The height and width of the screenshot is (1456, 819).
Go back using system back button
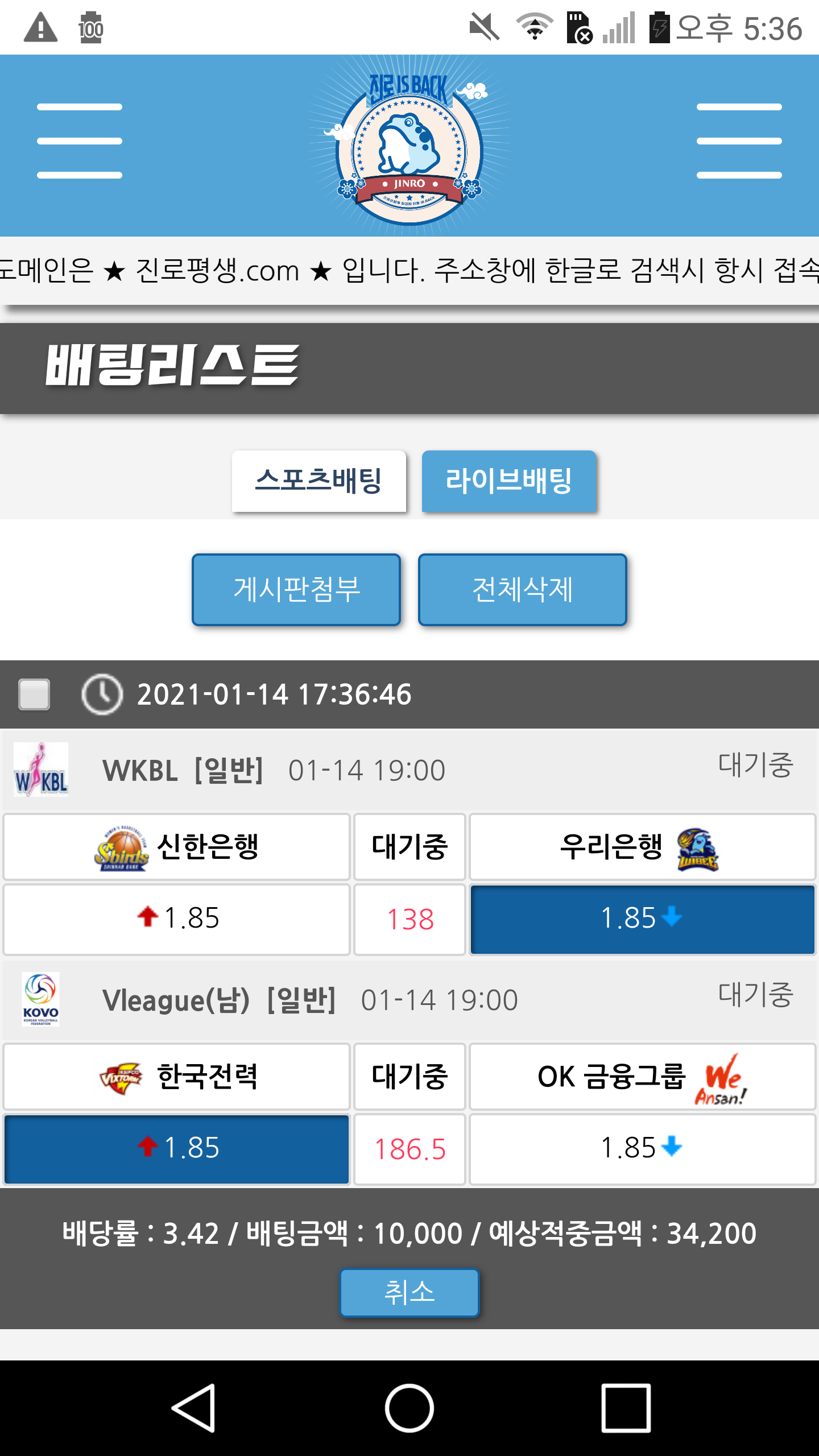193,1408
